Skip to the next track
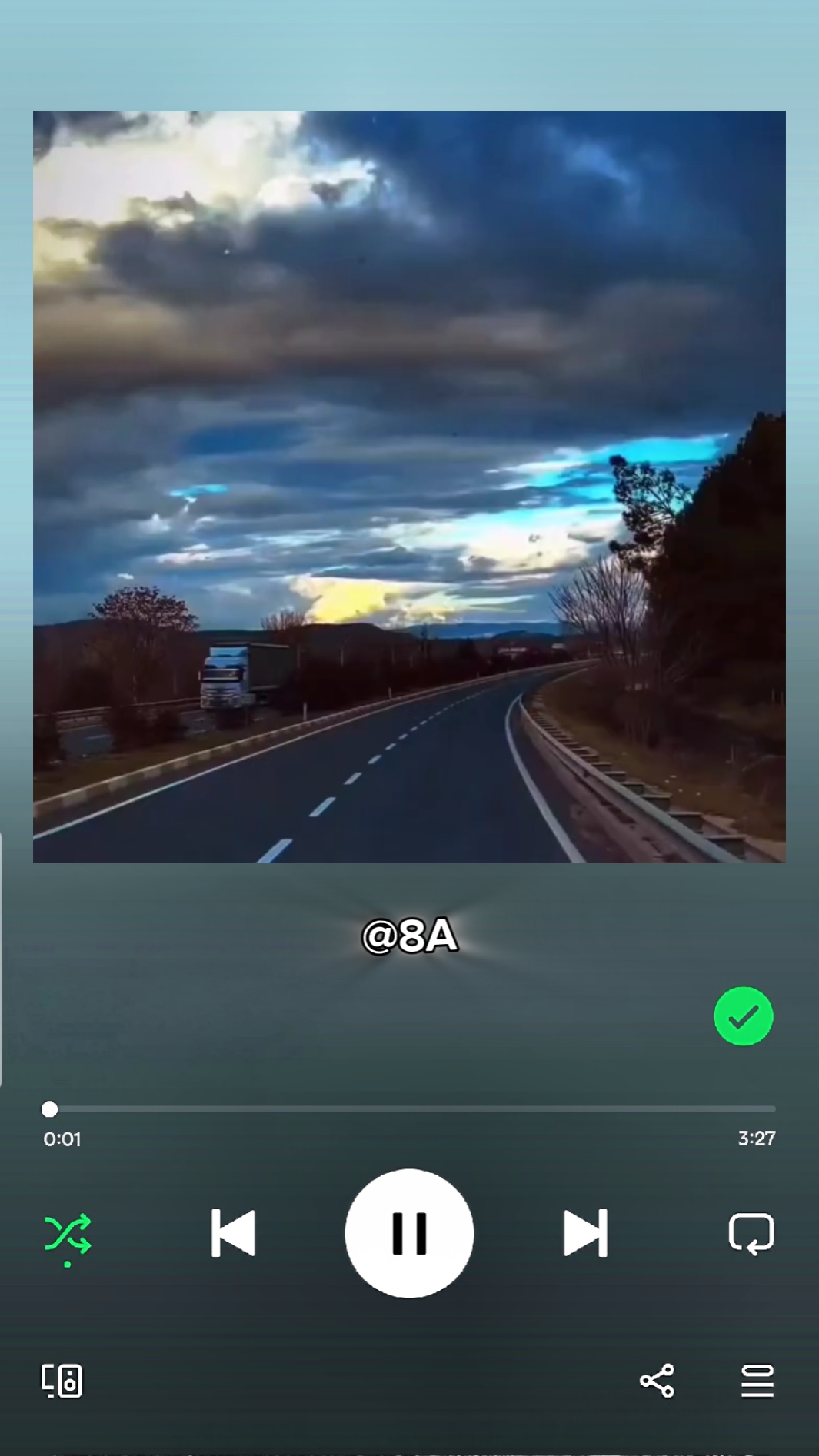Viewport: 819px width, 1456px height. [x=585, y=1233]
